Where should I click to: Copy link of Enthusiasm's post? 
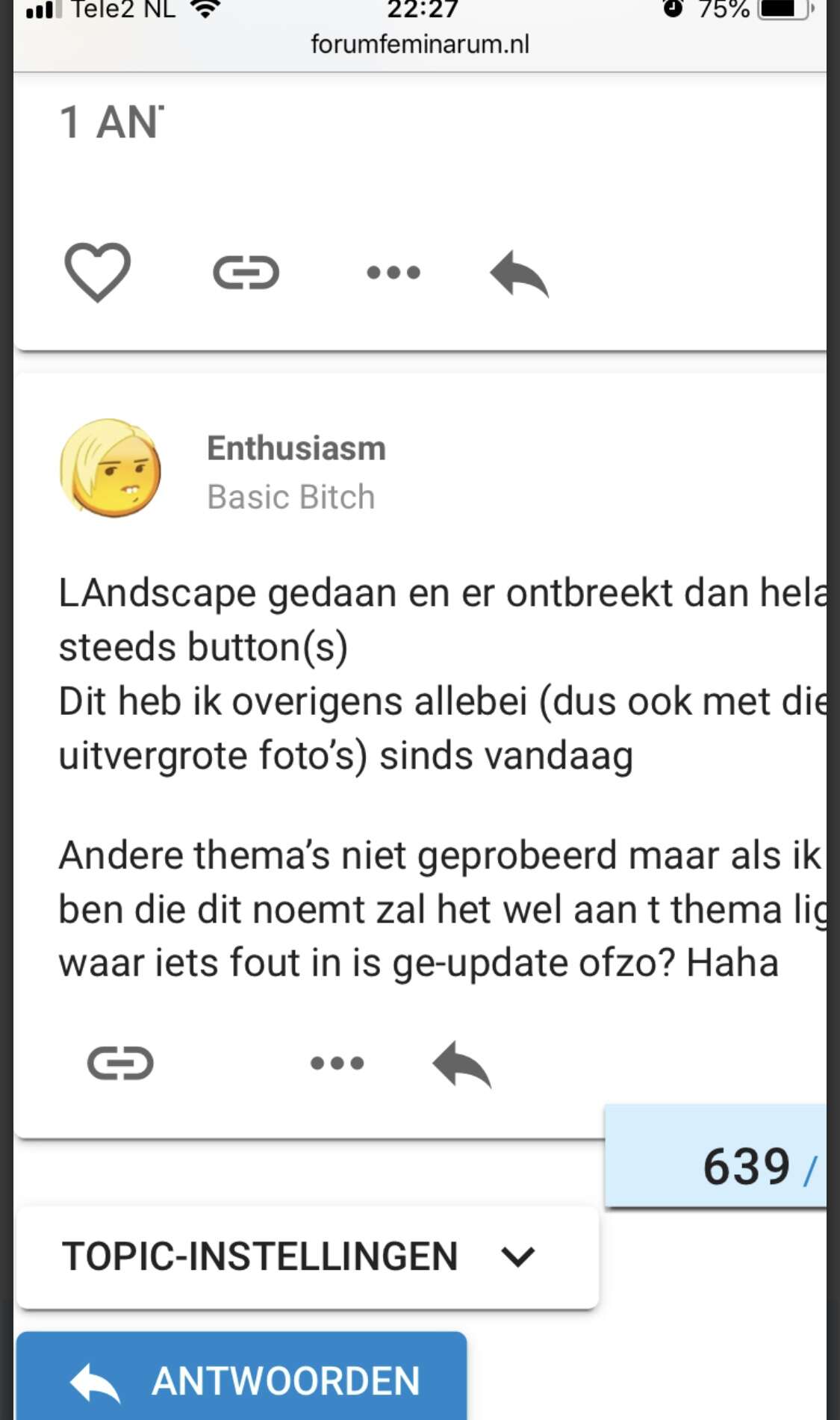click(121, 1063)
